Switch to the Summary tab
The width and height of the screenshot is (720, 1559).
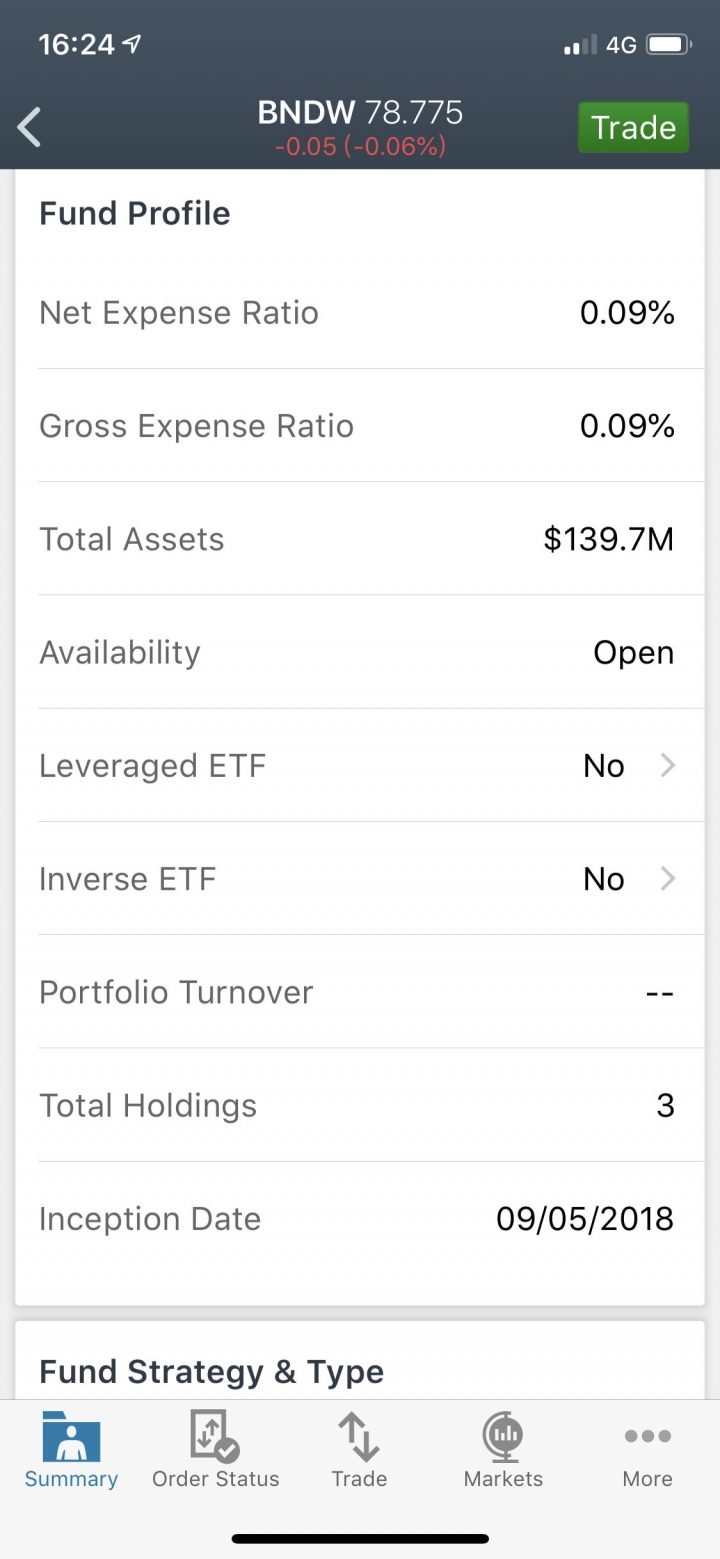coord(71,1450)
